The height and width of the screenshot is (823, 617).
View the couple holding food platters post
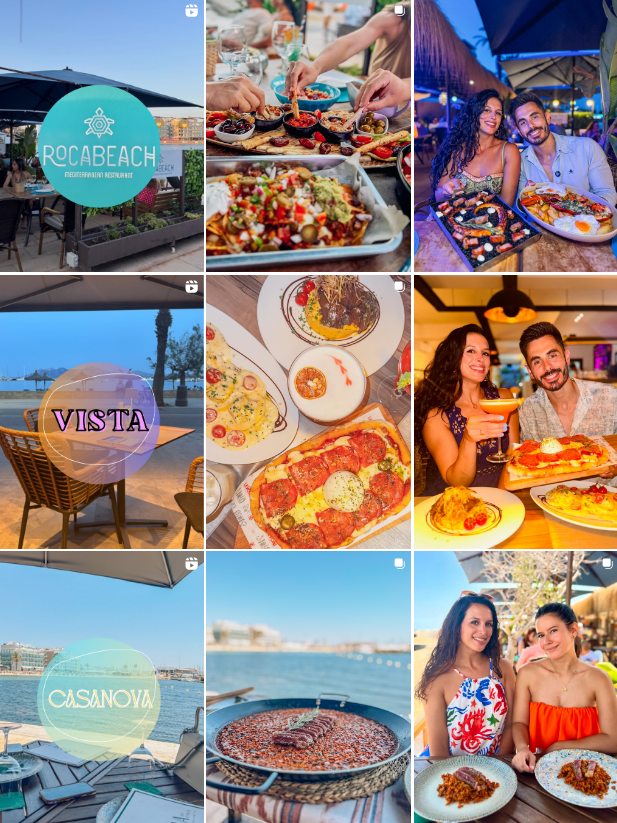tap(515, 136)
